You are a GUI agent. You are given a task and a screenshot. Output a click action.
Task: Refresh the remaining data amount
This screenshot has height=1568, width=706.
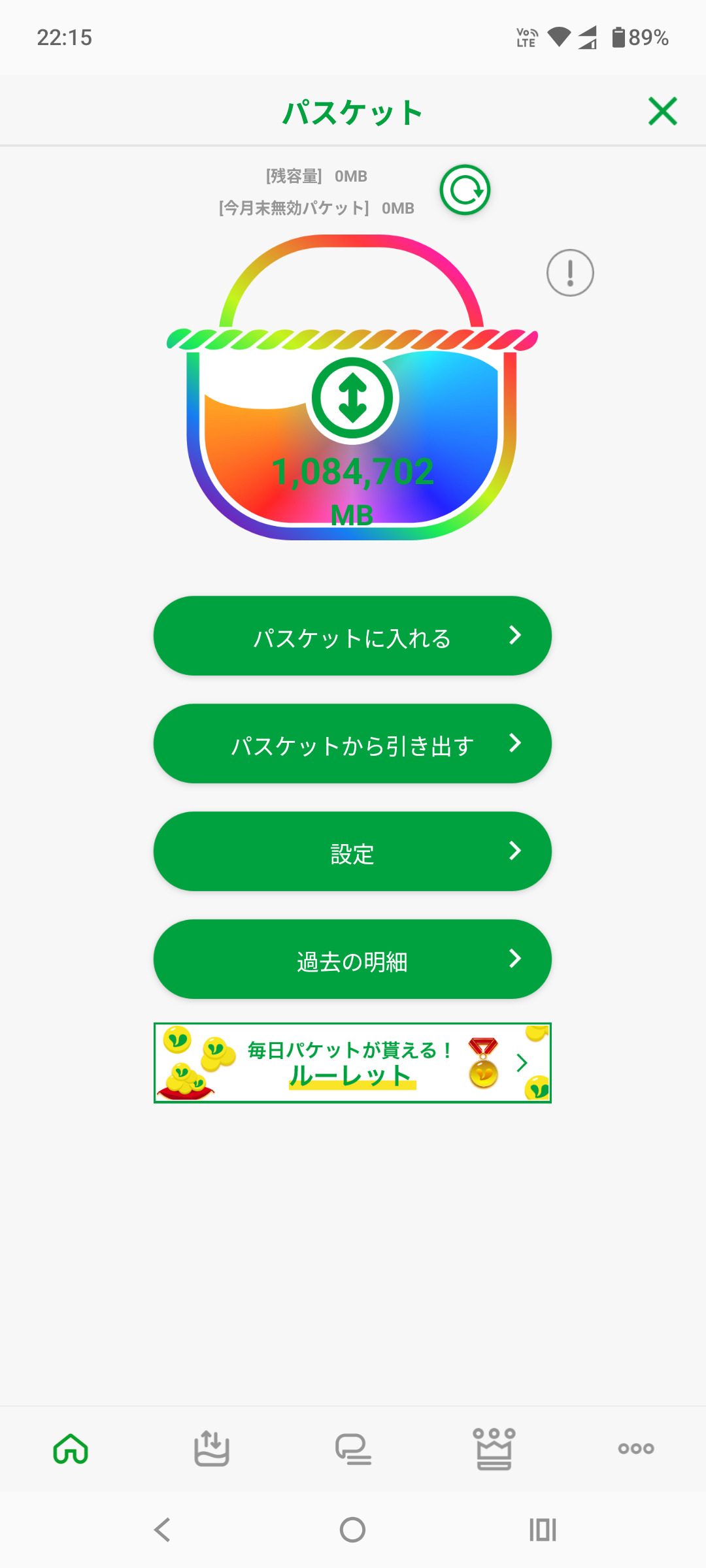(x=465, y=190)
